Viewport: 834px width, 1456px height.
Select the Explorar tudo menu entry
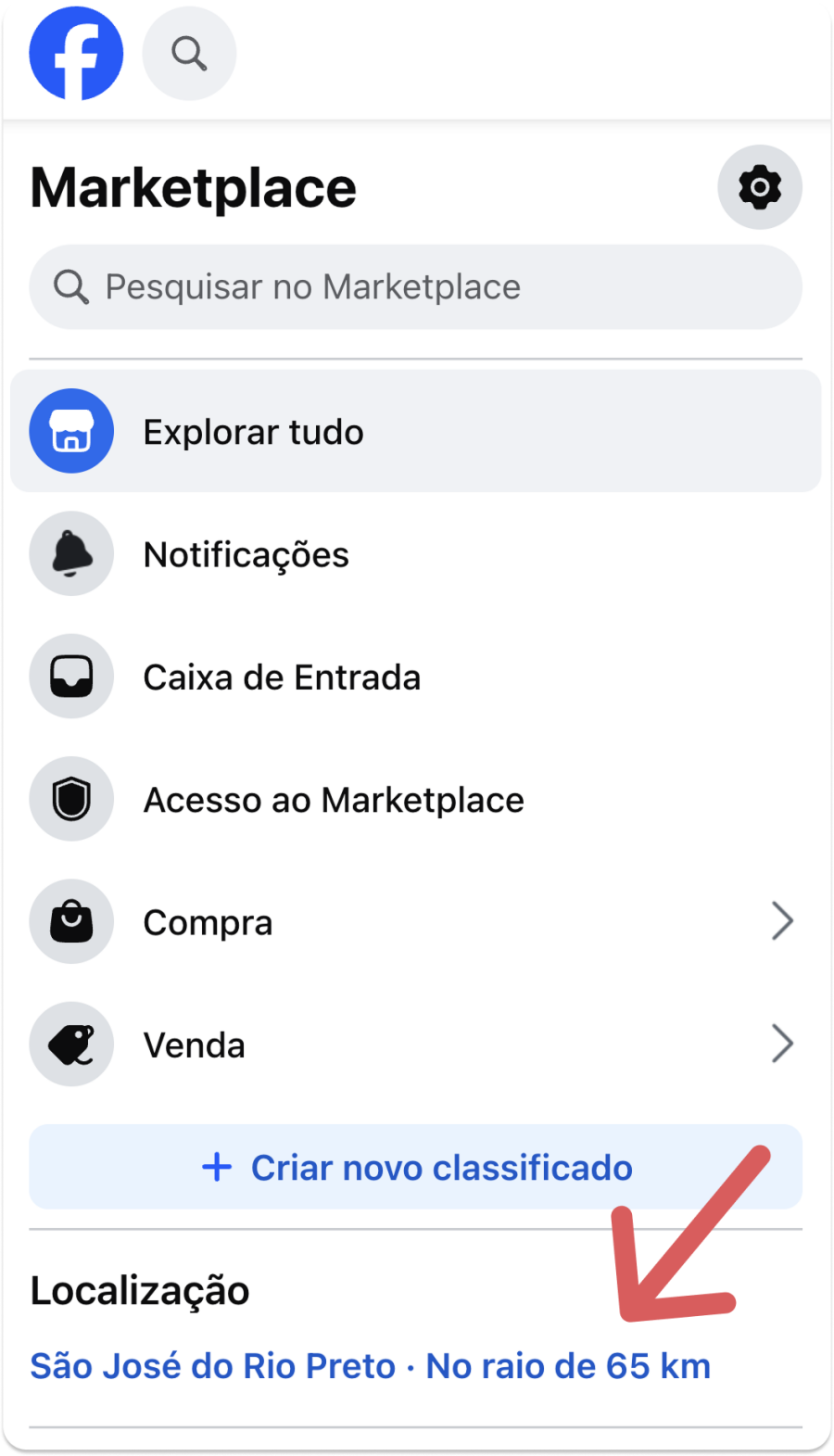[x=253, y=430]
